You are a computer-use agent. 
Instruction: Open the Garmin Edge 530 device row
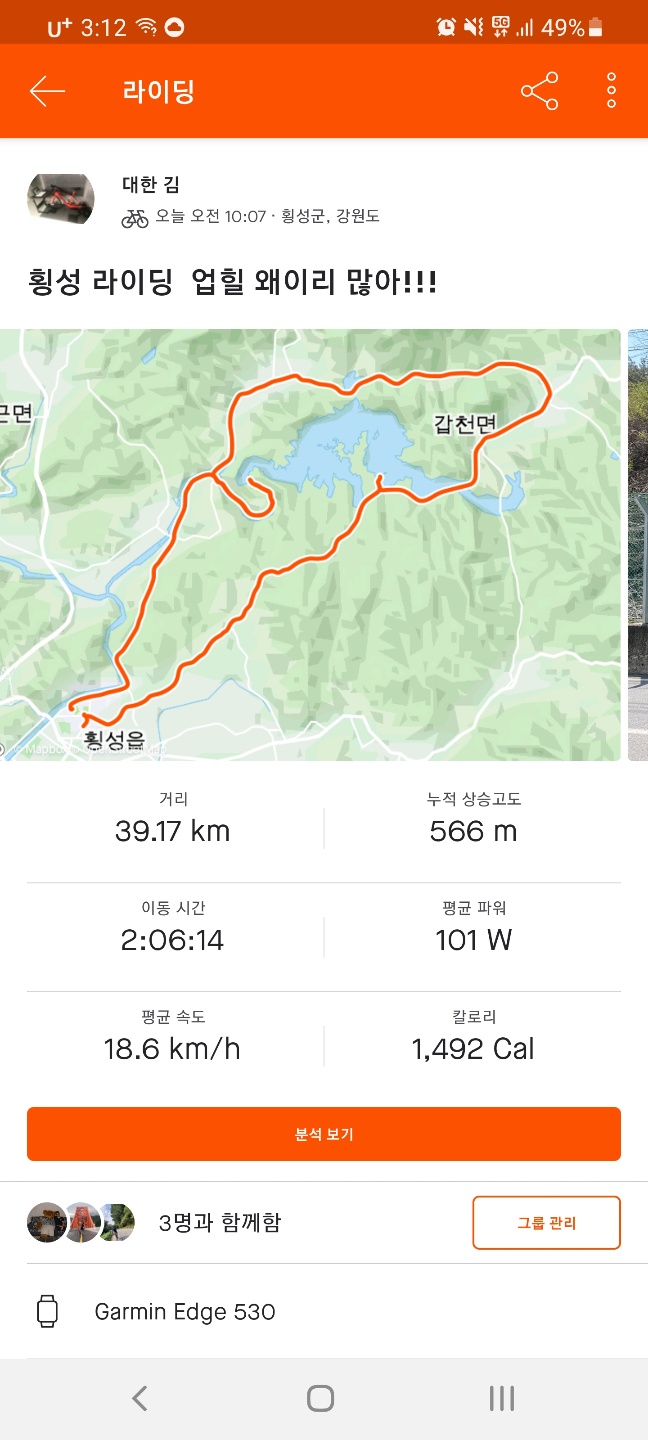click(x=185, y=1311)
